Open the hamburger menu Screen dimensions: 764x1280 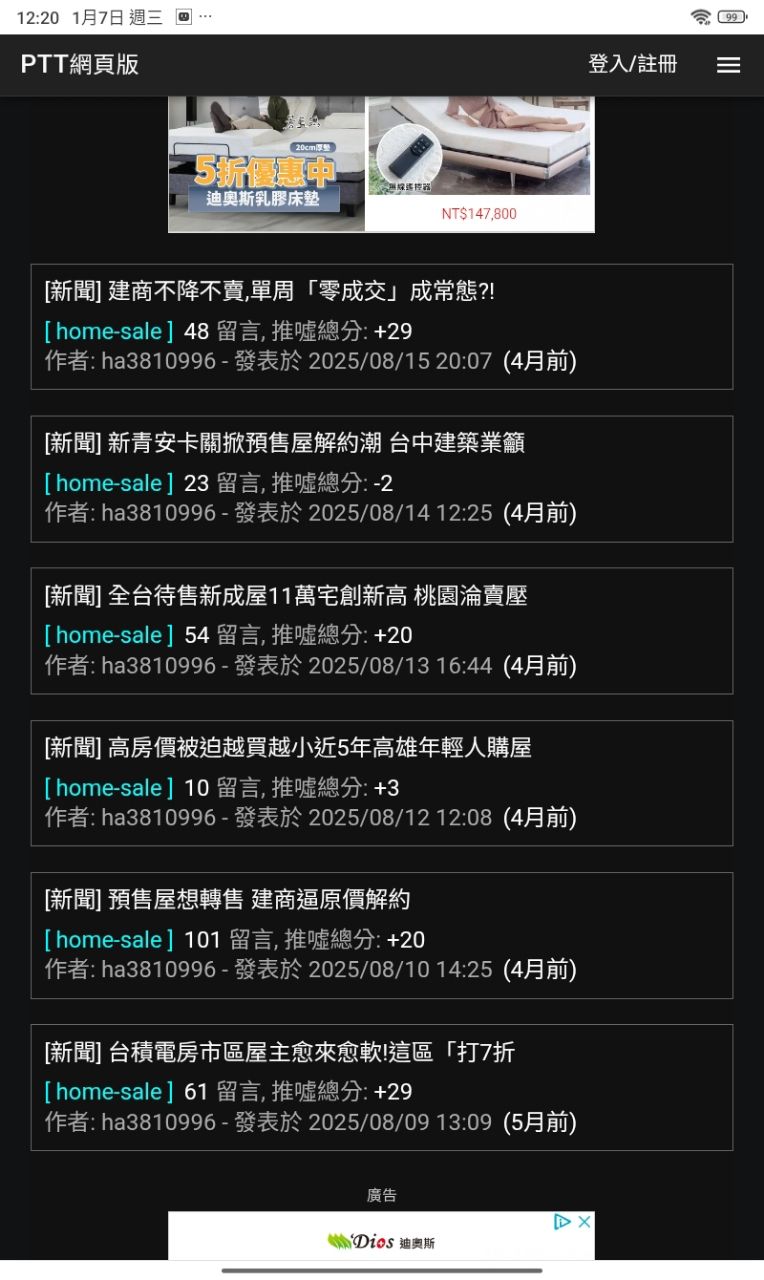point(728,65)
